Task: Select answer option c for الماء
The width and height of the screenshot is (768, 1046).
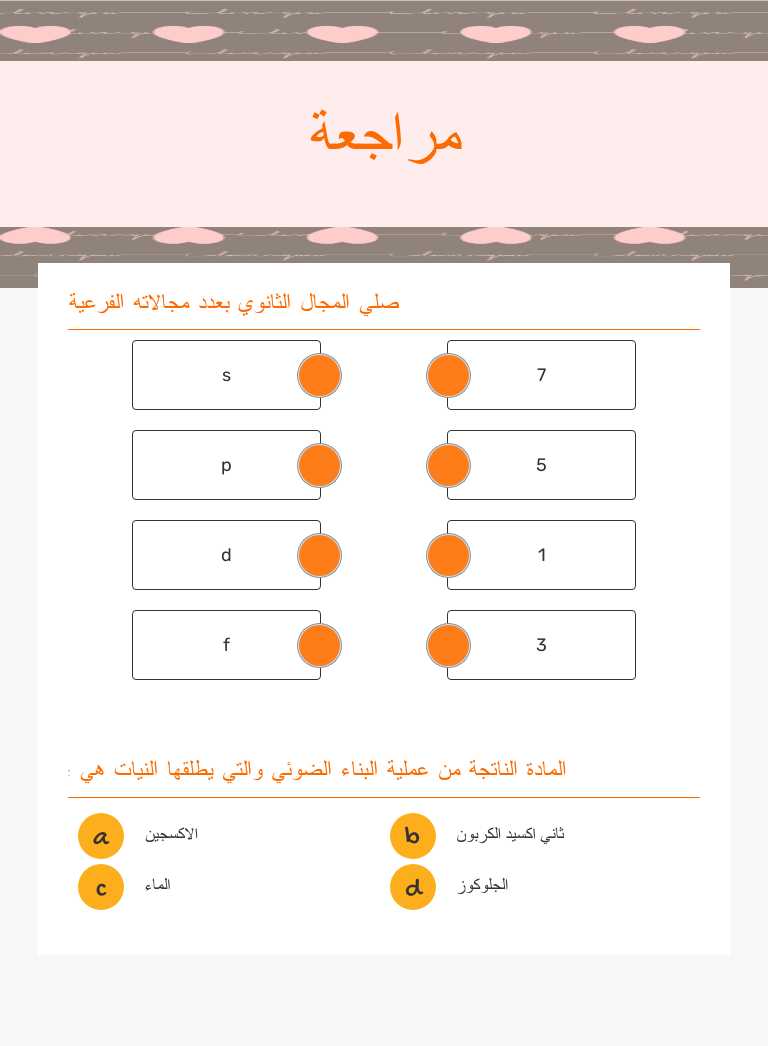Action: [100, 887]
